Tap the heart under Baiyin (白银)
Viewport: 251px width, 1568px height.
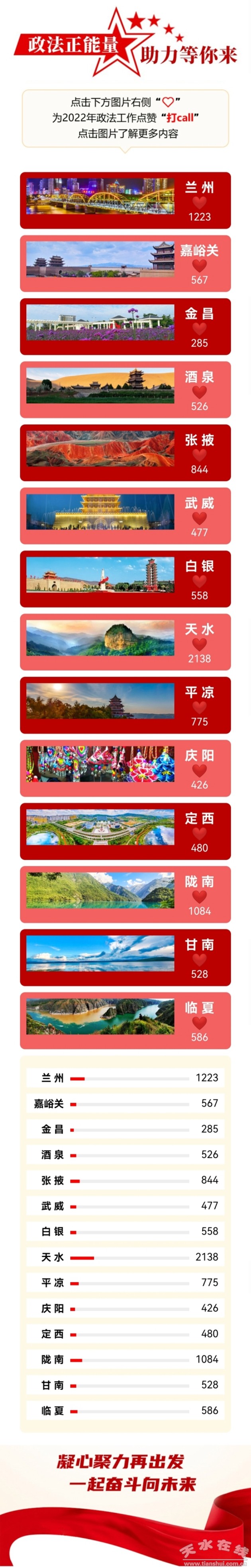(199, 581)
